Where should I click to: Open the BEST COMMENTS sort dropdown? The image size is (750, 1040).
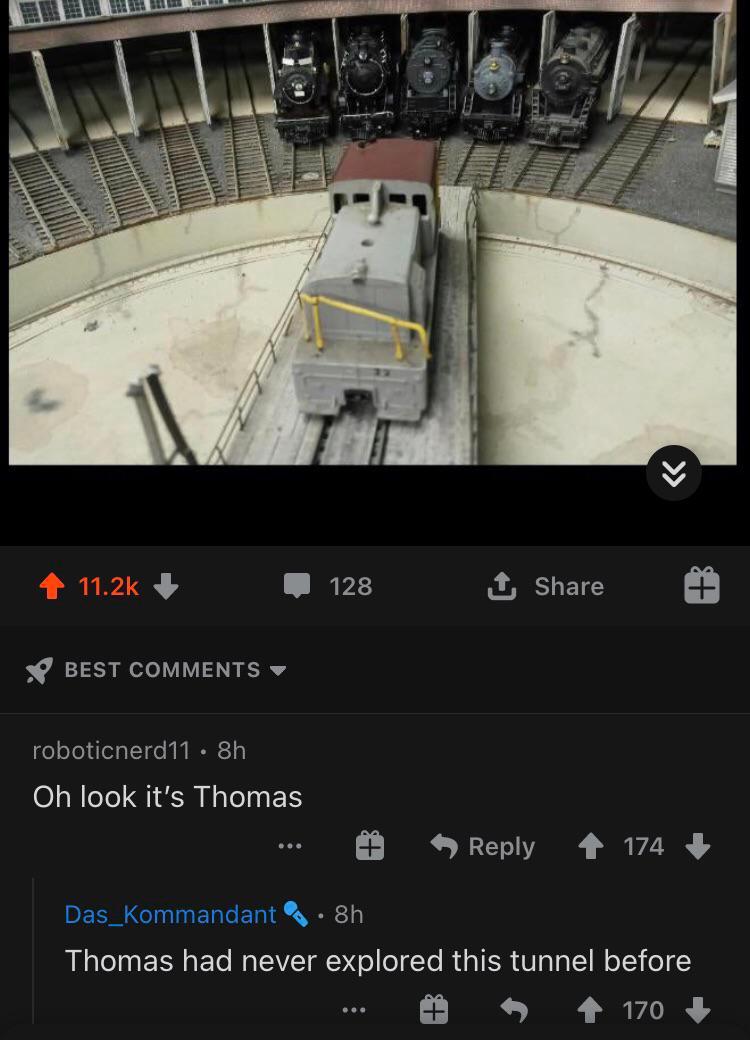279,671
